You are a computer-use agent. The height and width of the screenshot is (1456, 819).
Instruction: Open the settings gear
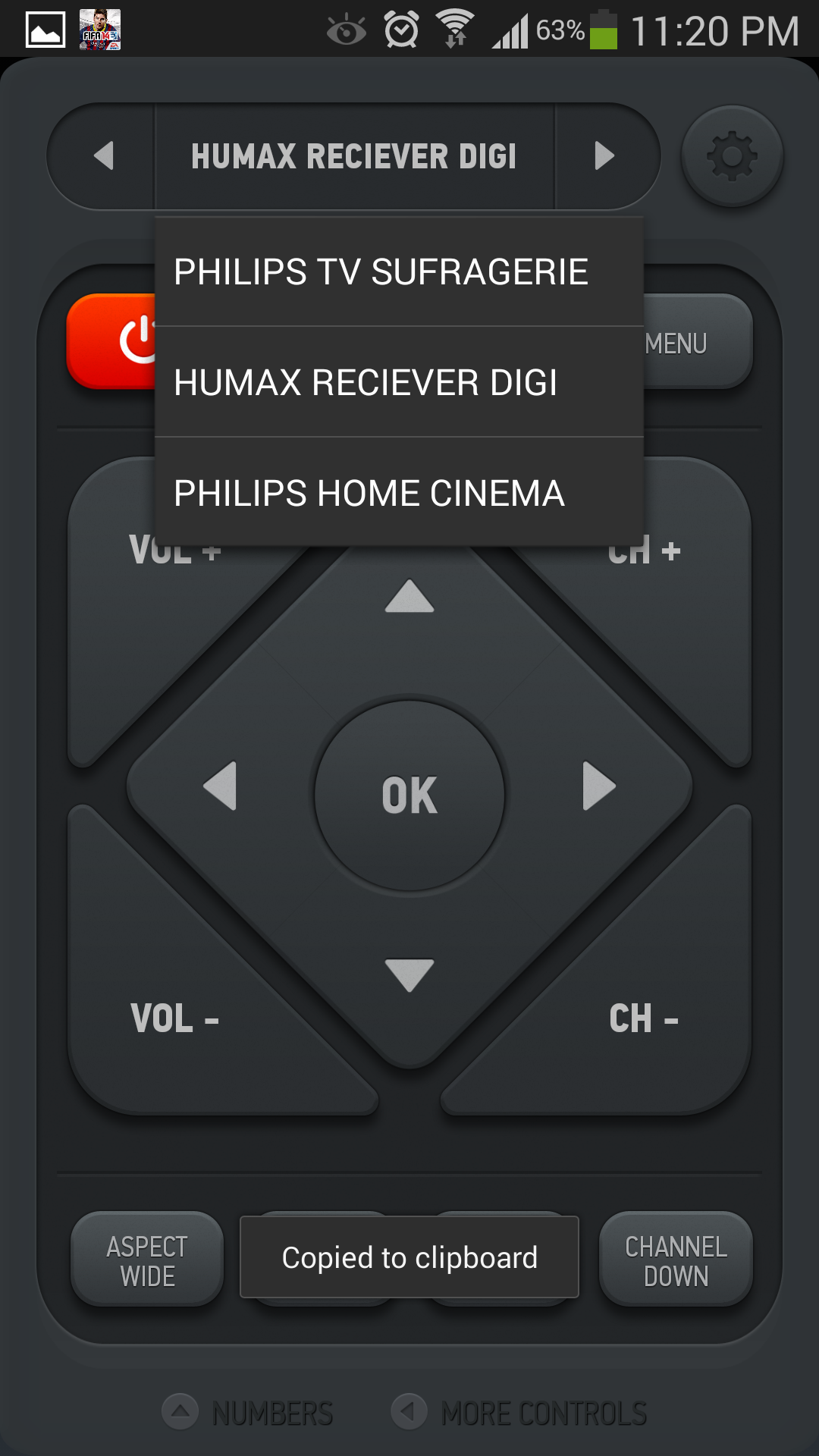click(732, 156)
